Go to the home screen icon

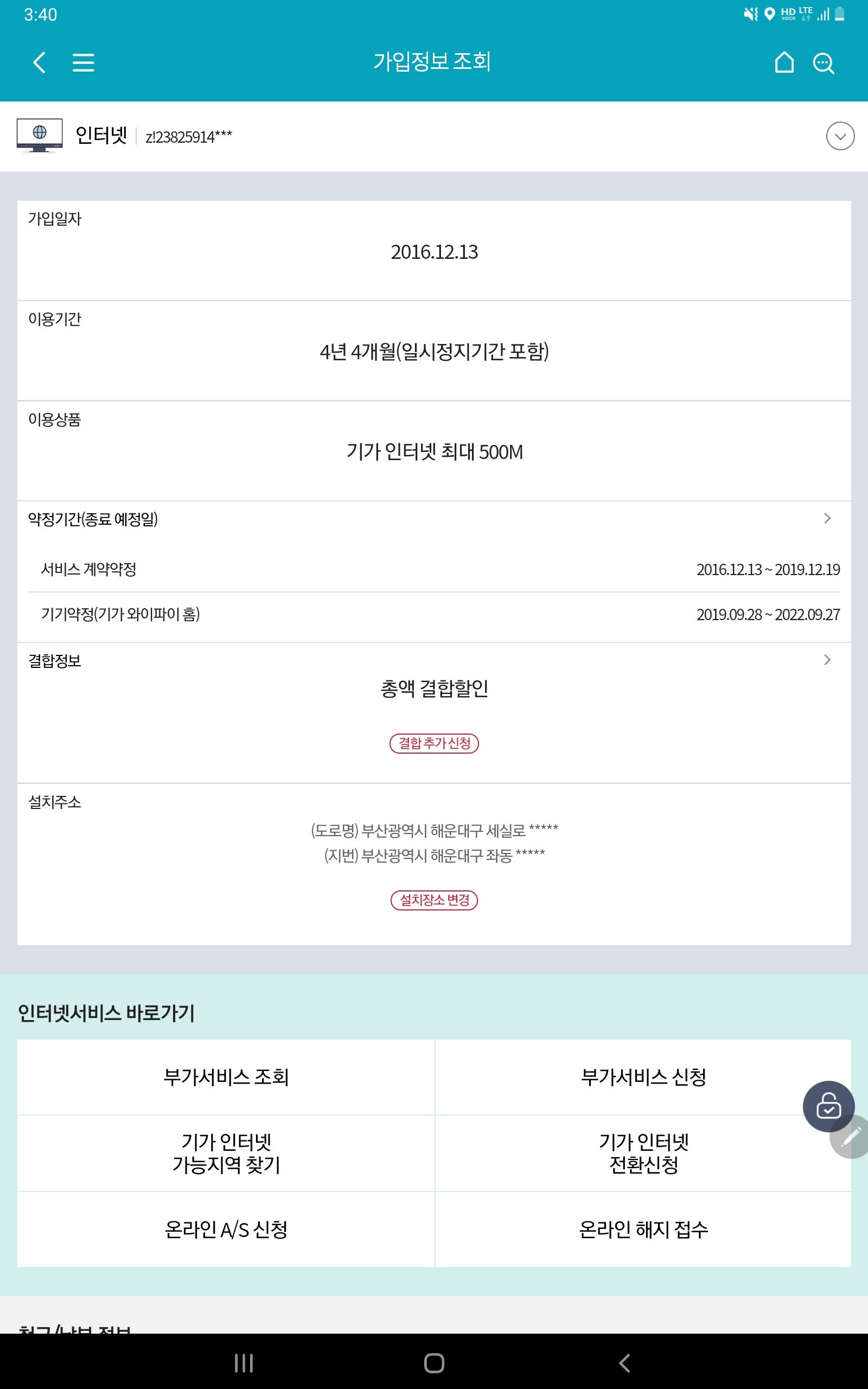click(784, 62)
